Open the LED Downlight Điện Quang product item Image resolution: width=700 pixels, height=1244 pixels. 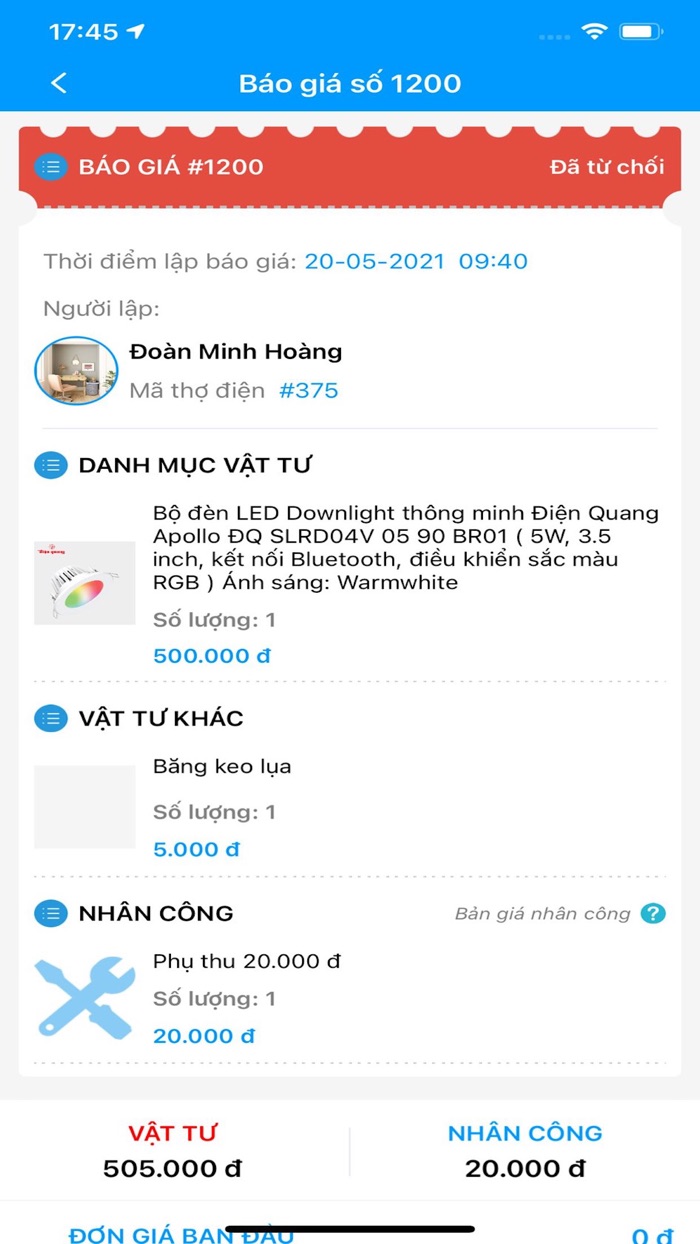349,584
